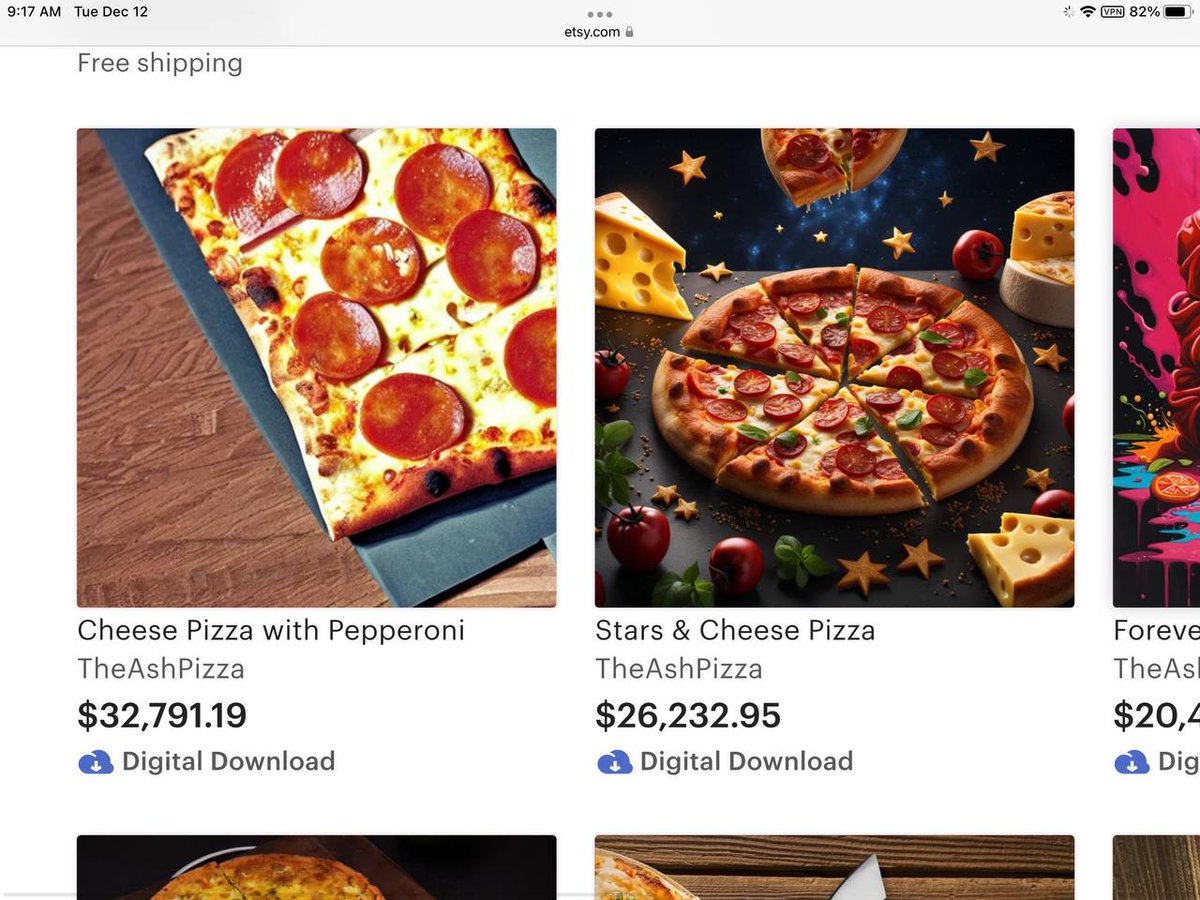
Task: Open the Cheese Pizza with Pepperoni listing image
Action: pos(316,367)
